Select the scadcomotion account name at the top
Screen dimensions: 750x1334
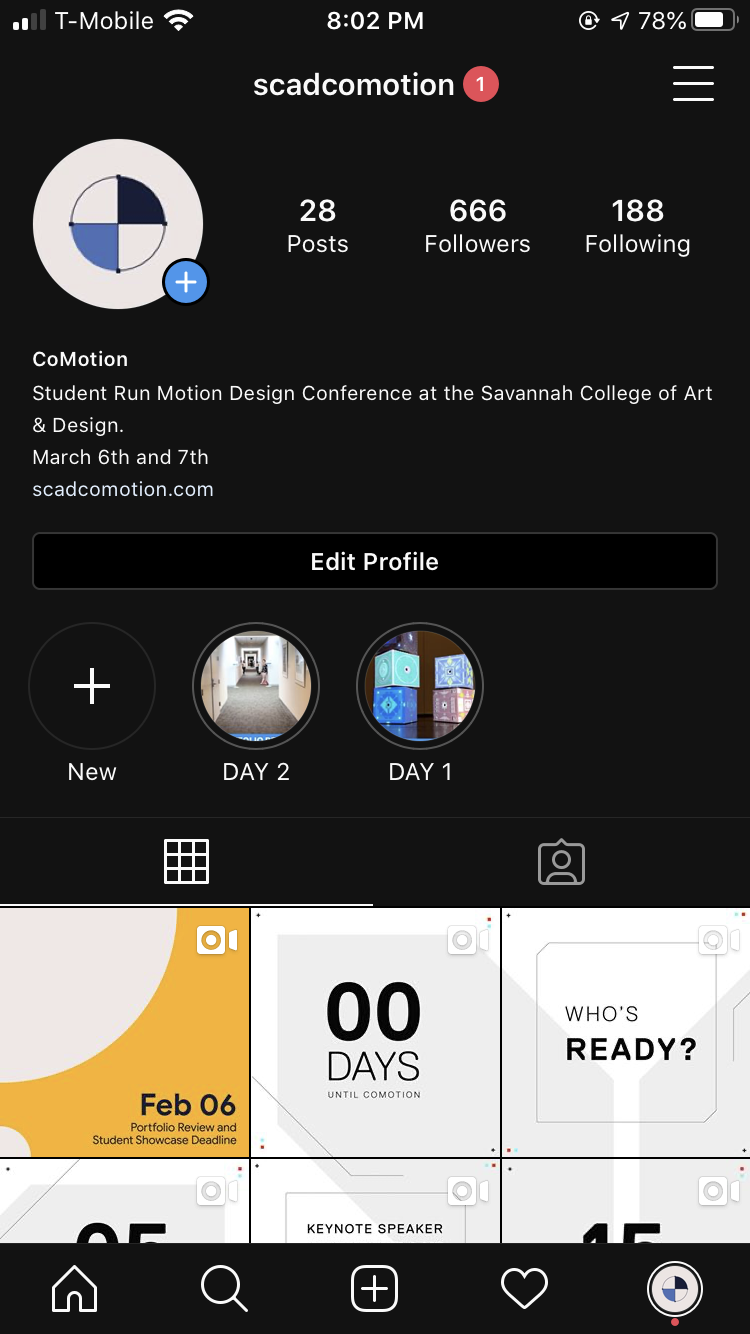coord(354,85)
